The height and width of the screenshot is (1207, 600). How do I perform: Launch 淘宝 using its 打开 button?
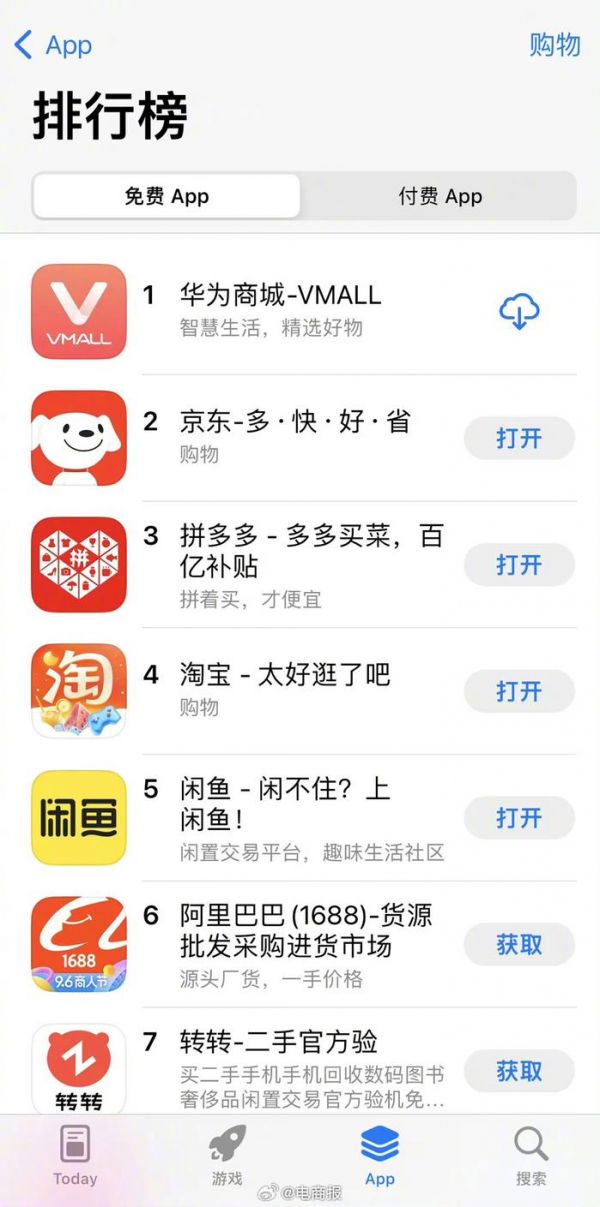tap(519, 691)
